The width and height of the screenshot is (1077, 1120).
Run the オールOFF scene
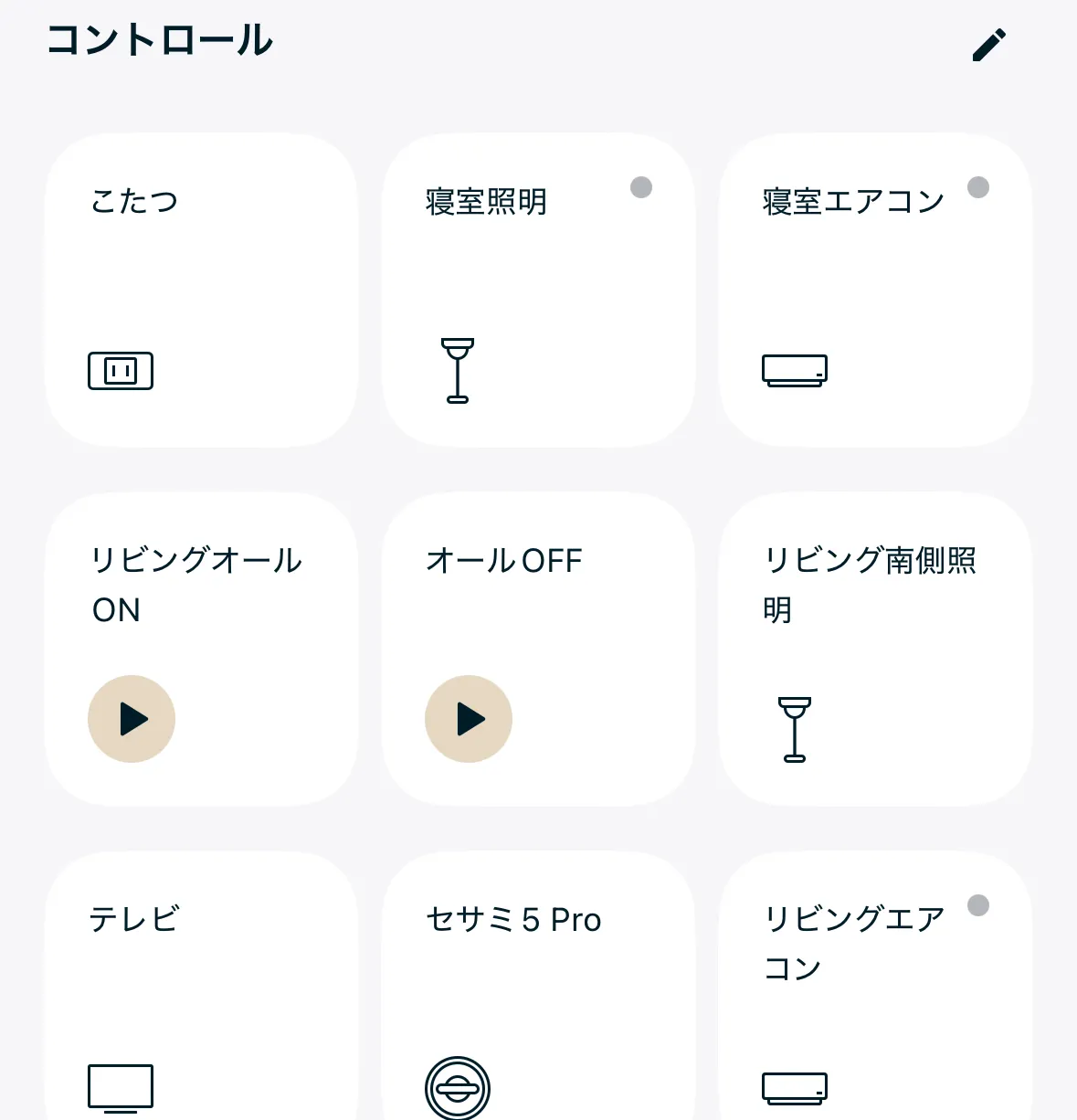[x=469, y=719]
